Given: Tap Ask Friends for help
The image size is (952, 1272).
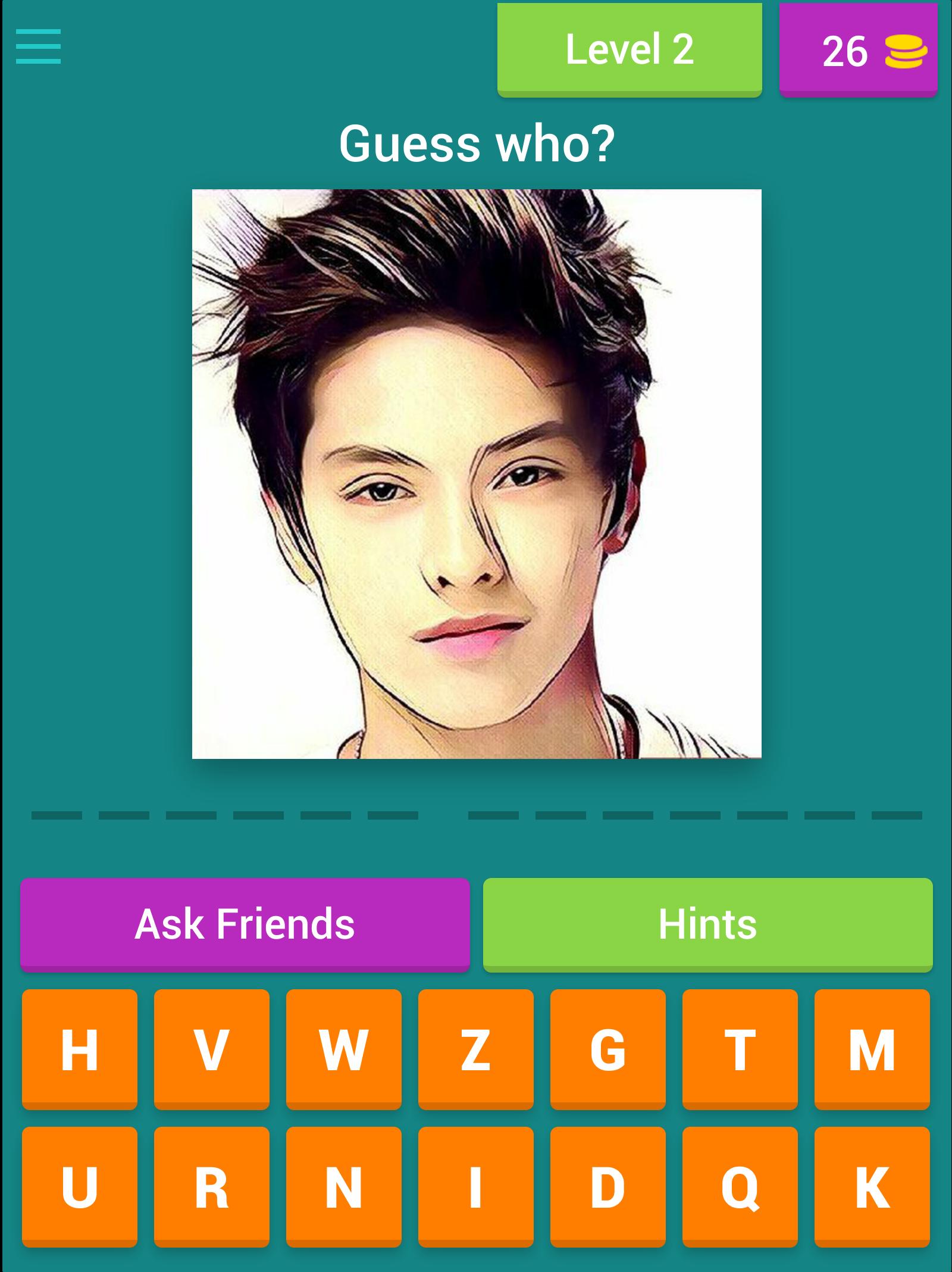Looking at the screenshot, I should (245, 924).
